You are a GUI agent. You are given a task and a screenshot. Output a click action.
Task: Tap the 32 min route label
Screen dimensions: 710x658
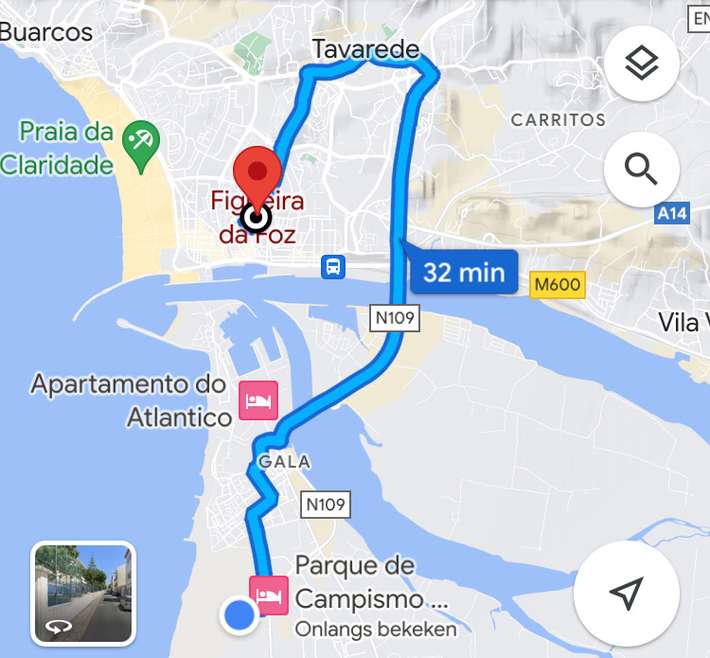(463, 272)
